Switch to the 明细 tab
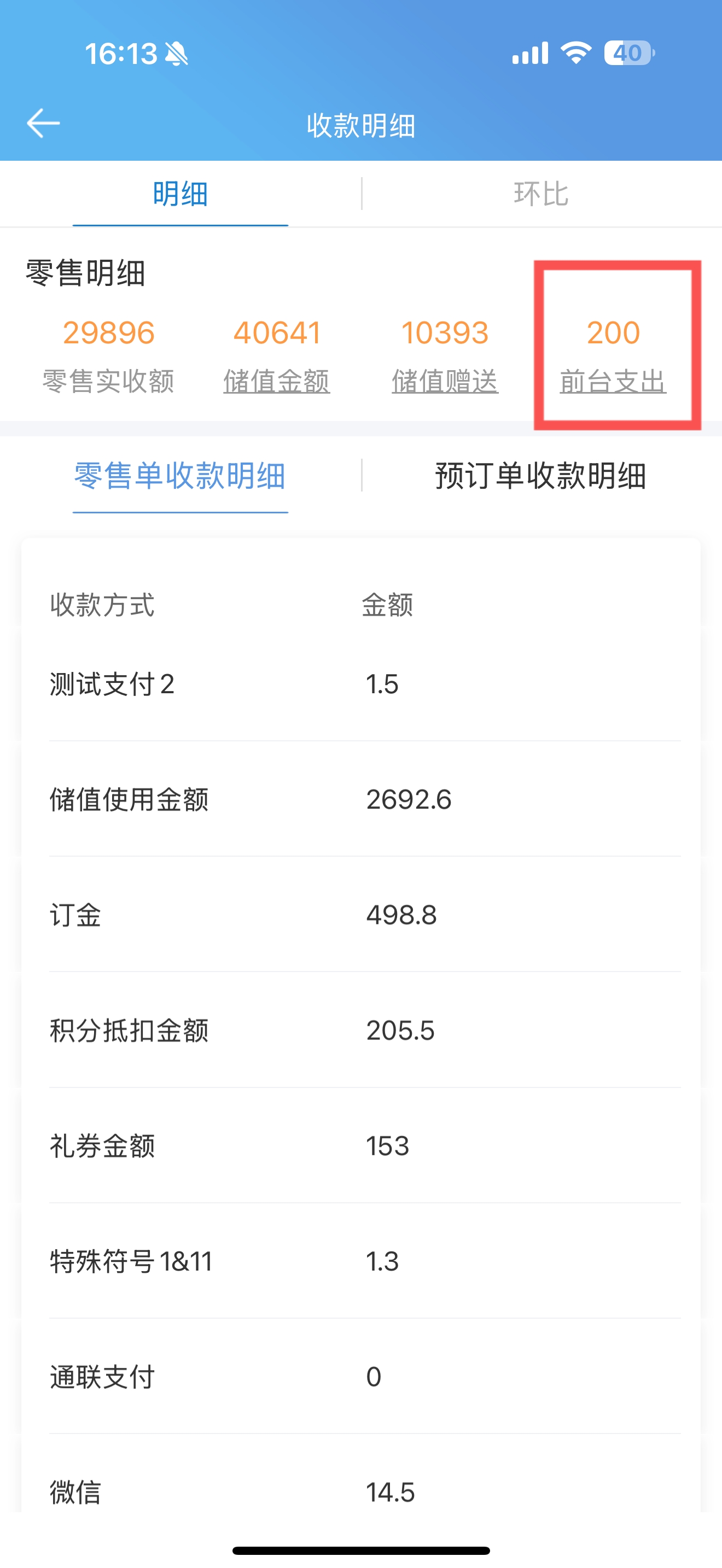 [180, 194]
